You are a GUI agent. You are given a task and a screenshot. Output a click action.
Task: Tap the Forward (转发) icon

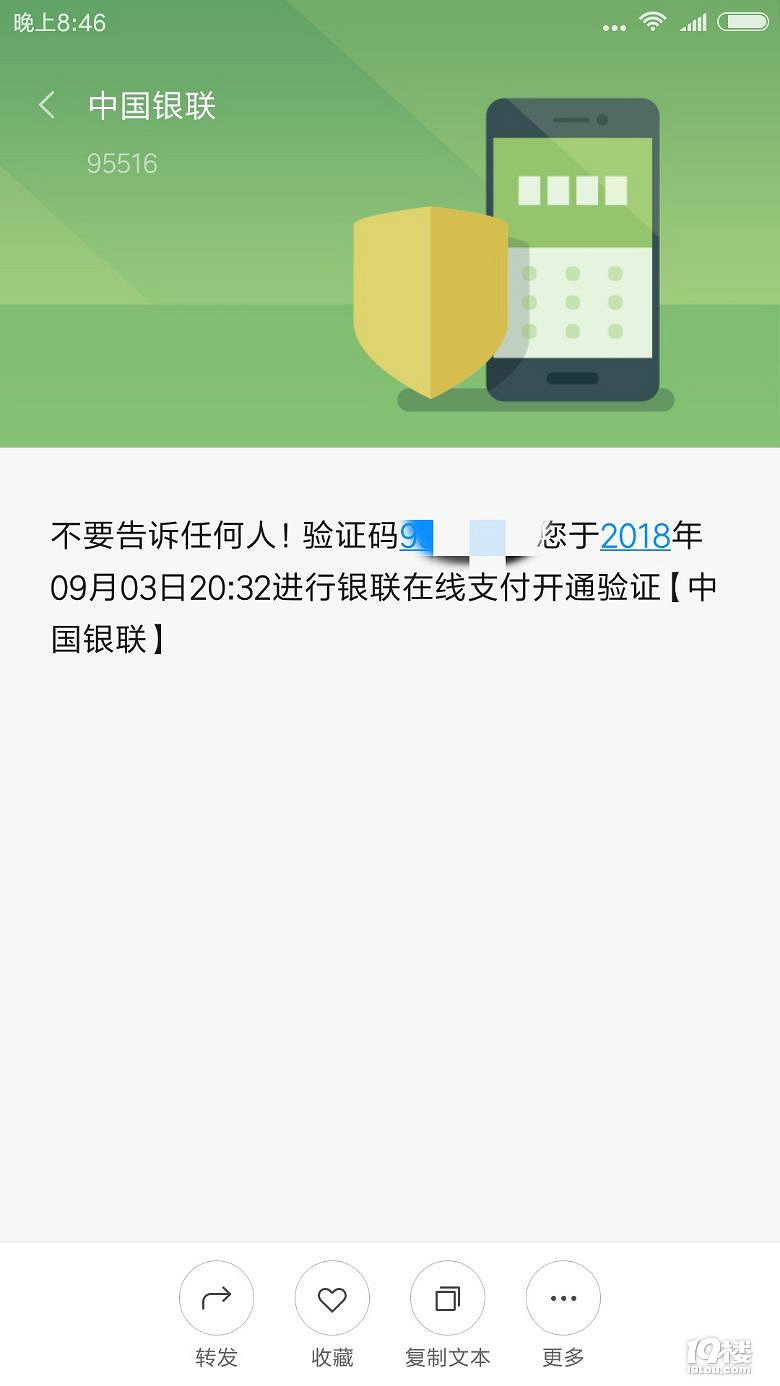[x=217, y=1297]
